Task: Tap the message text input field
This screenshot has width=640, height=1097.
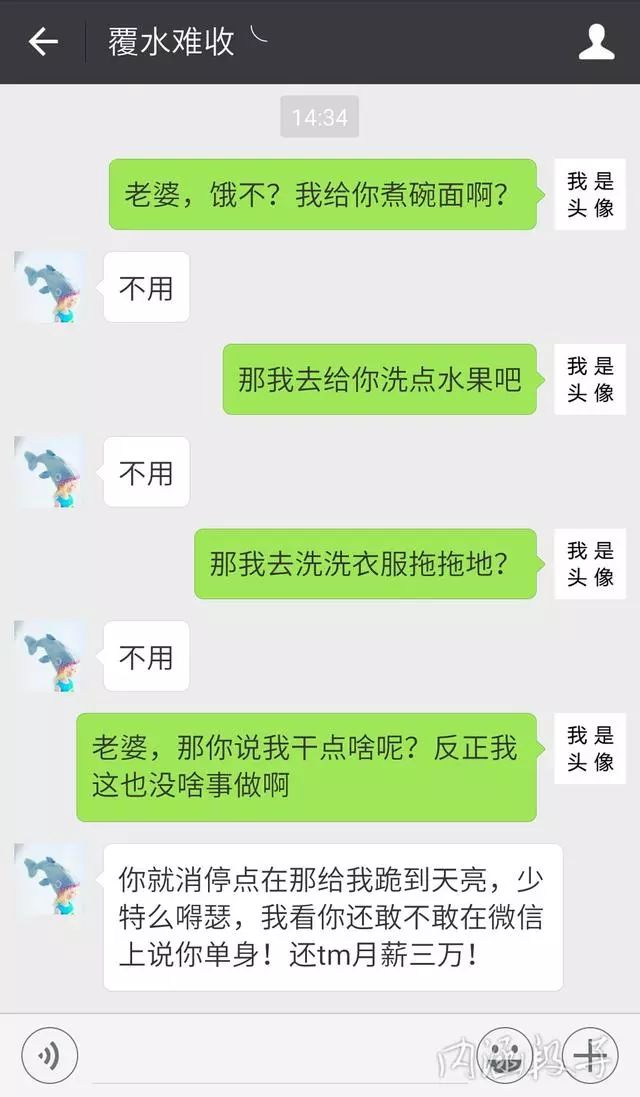Action: [278, 1056]
